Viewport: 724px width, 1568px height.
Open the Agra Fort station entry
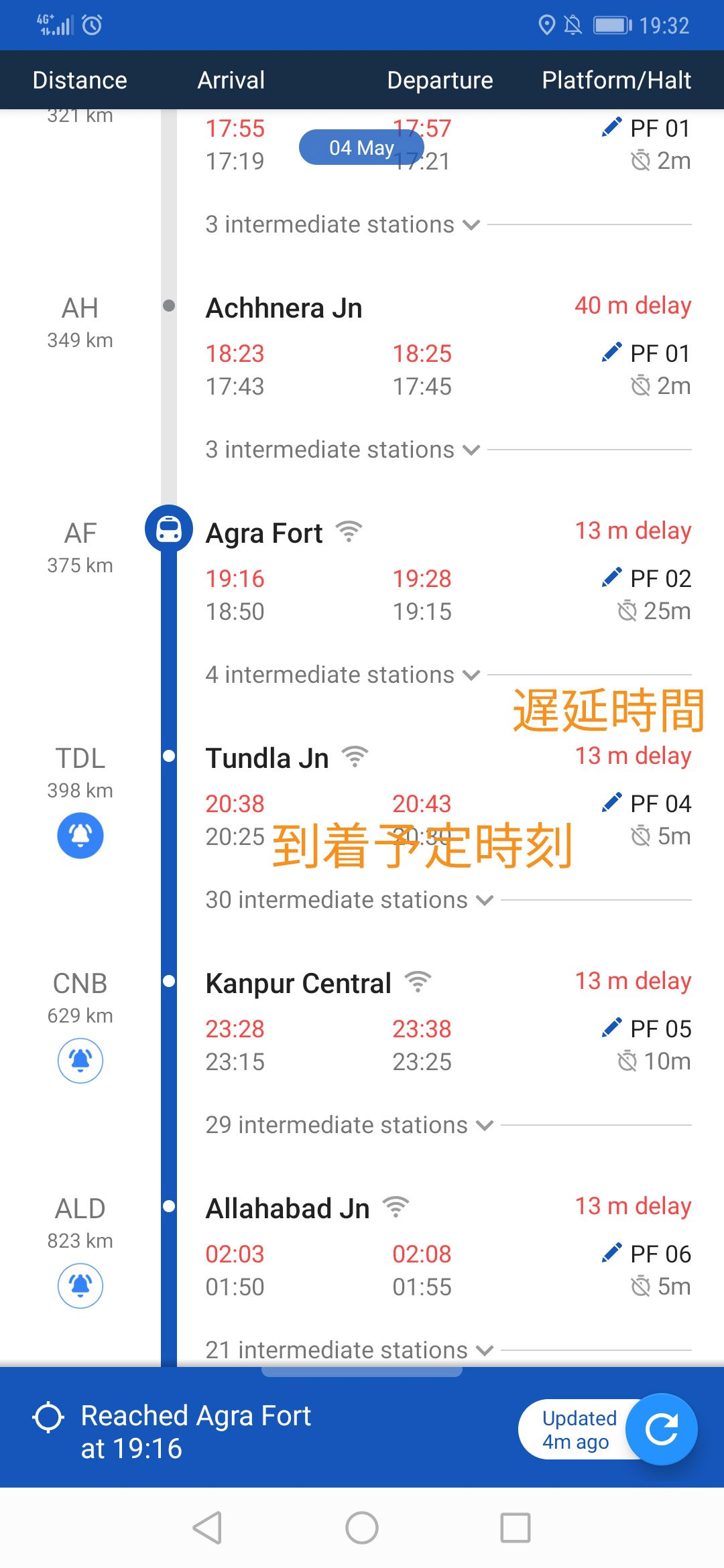[x=264, y=533]
